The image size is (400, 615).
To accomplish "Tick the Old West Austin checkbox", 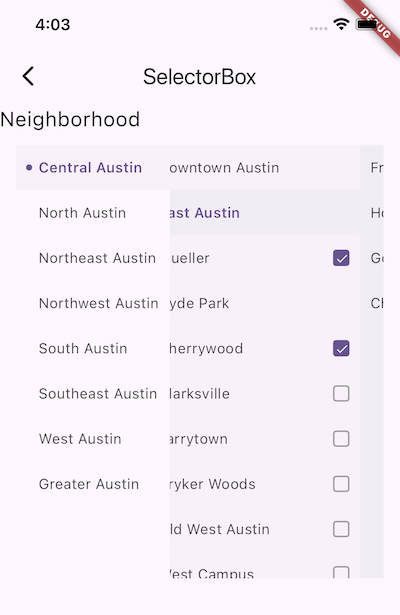I will pyautogui.click(x=341, y=529).
